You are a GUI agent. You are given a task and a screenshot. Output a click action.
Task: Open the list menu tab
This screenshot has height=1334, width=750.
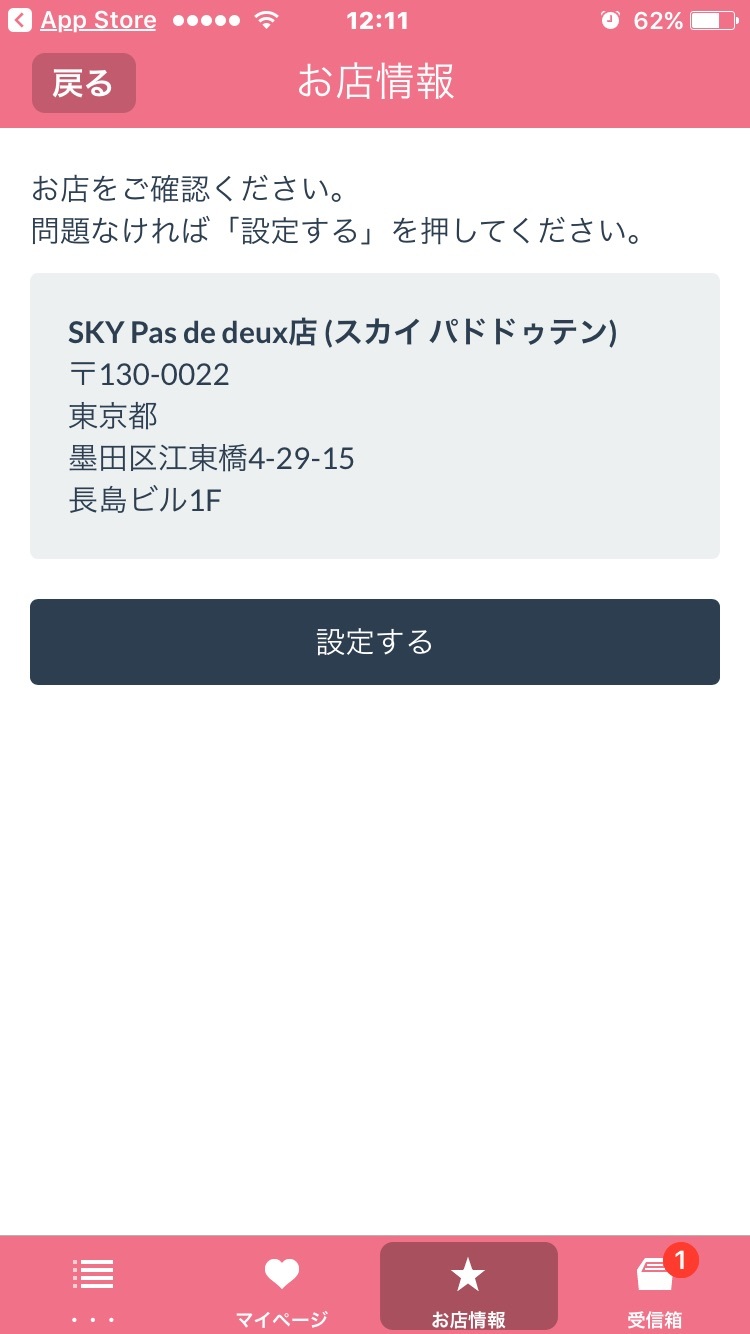[93, 1287]
